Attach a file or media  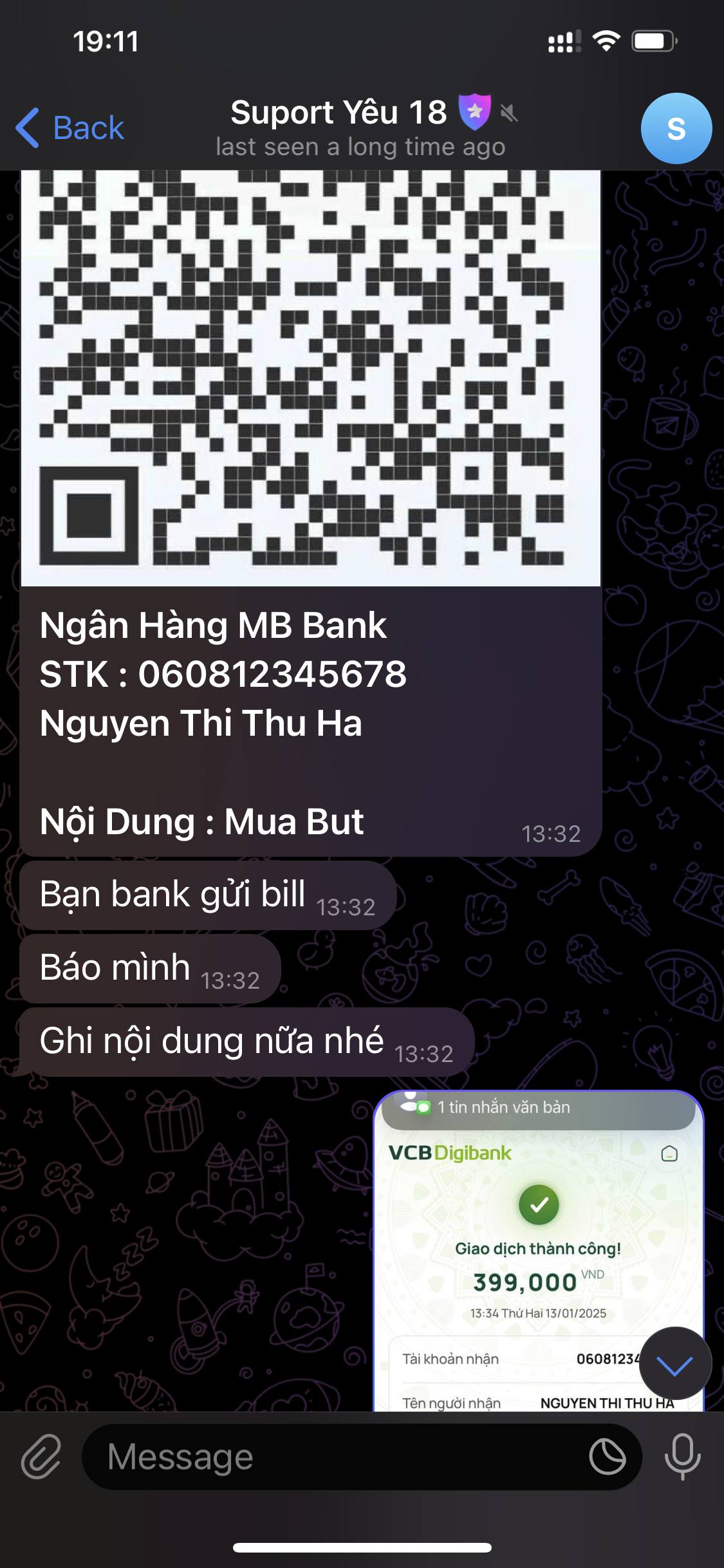41,1457
